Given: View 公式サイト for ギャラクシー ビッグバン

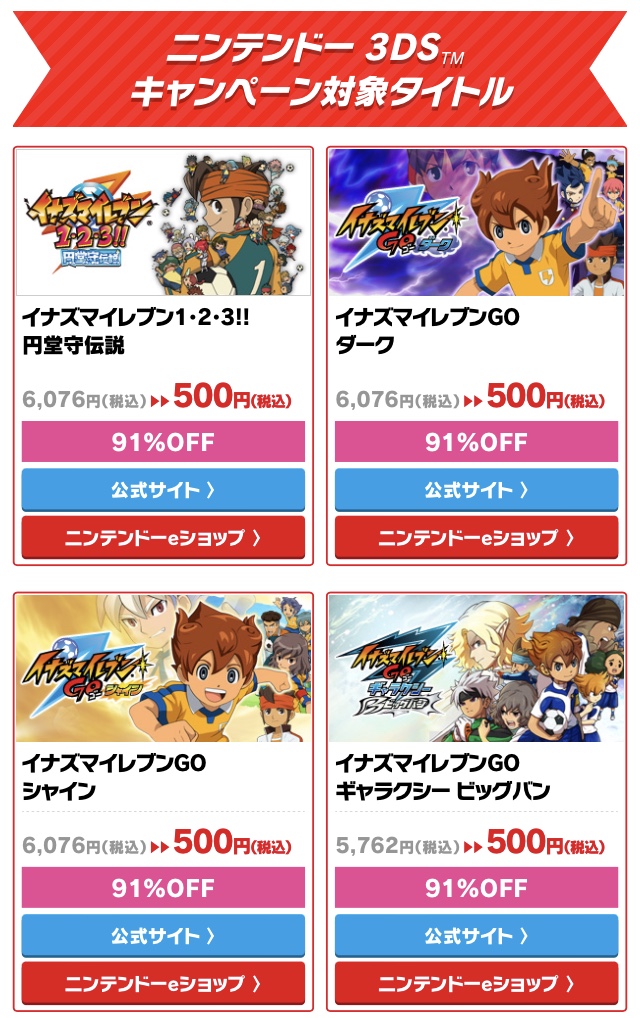Looking at the screenshot, I should click(x=476, y=936).
